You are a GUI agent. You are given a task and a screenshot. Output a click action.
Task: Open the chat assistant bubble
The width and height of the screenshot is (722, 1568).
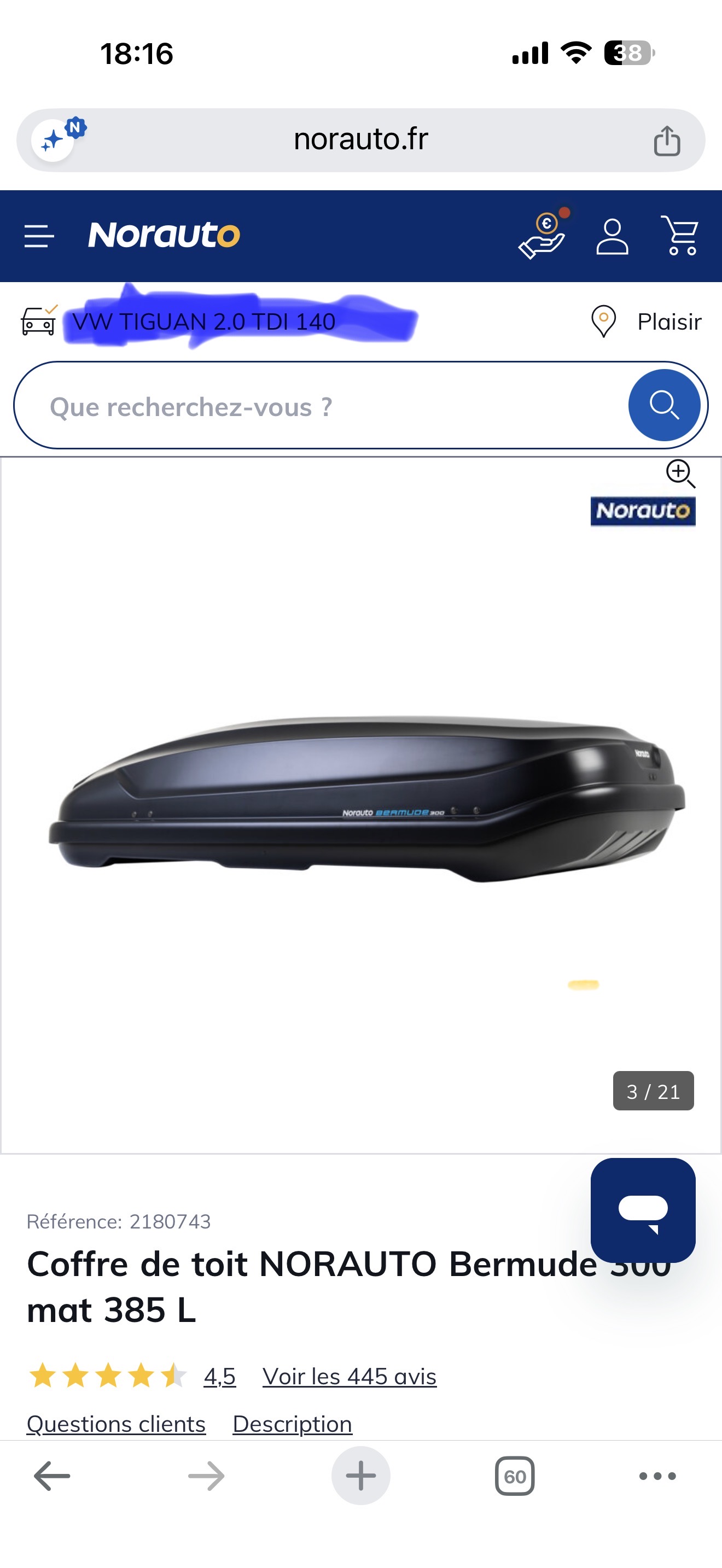643,1210
